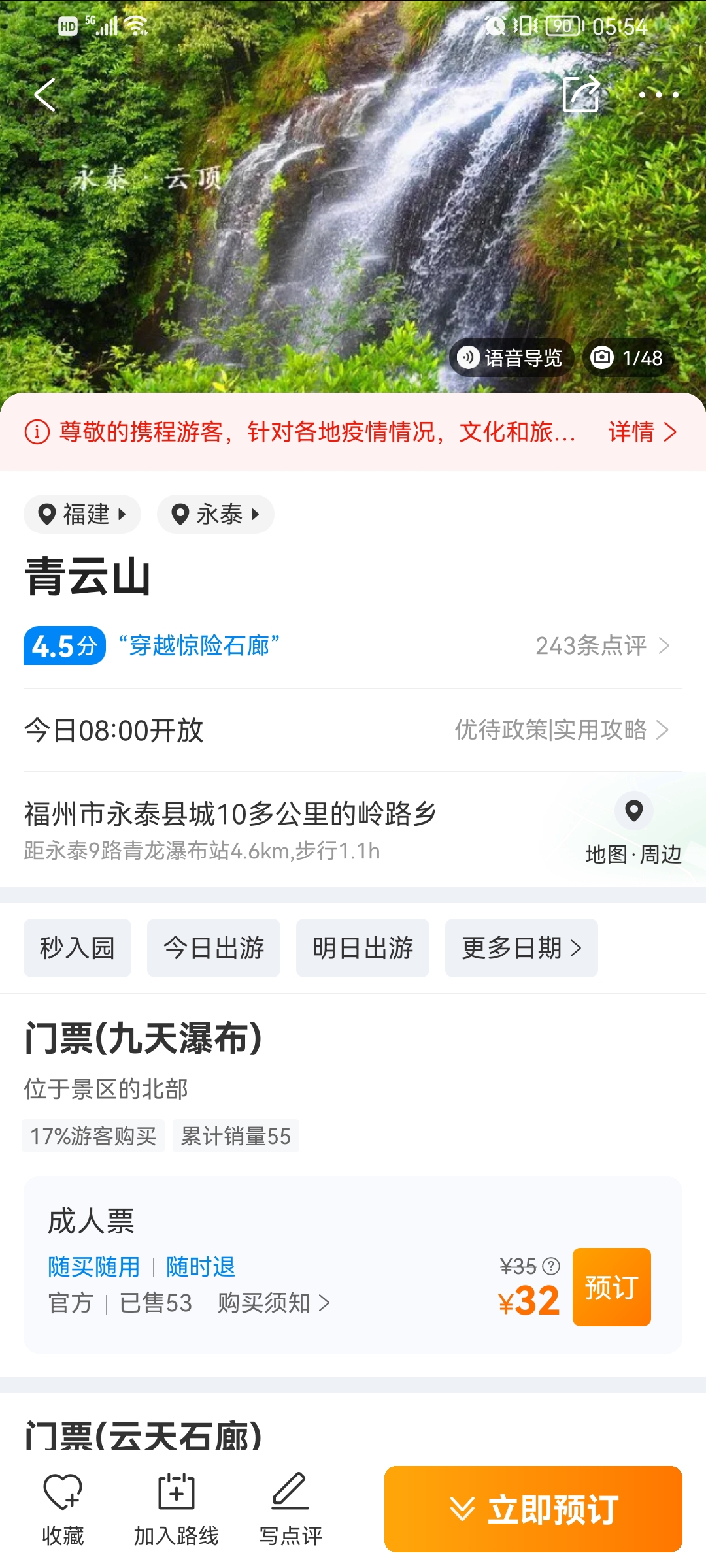View 详情 of the epidemic notice
The width and height of the screenshot is (706, 1568).
(x=643, y=432)
